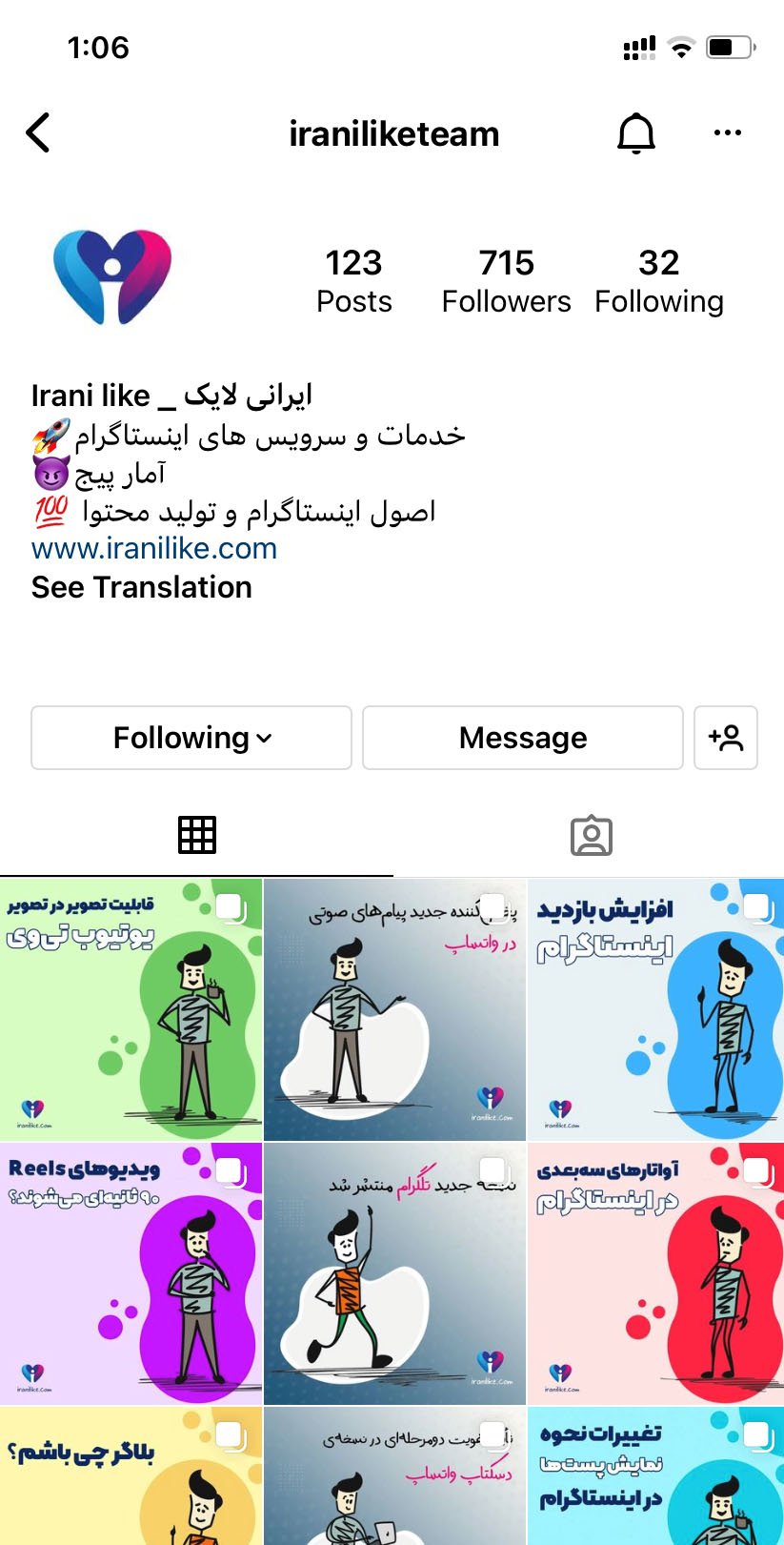Expand the Following dropdown button
784x1545 pixels.
191,738
